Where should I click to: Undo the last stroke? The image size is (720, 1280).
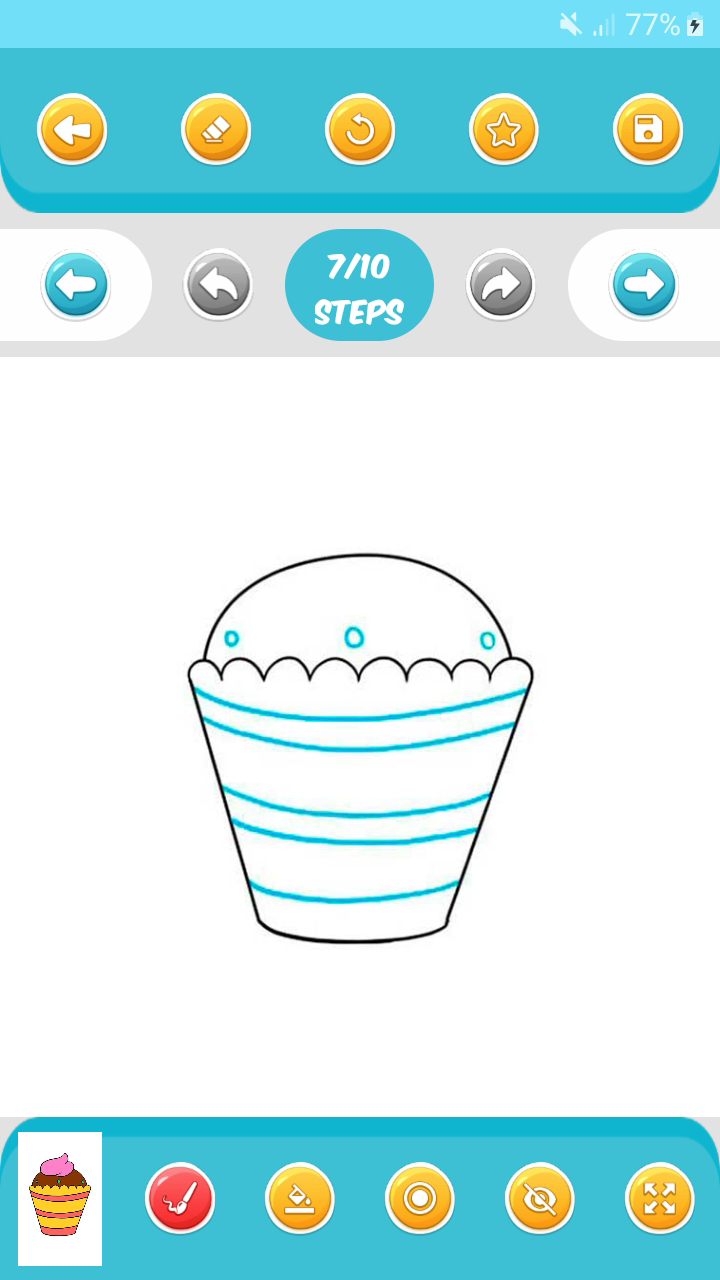[217, 284]
